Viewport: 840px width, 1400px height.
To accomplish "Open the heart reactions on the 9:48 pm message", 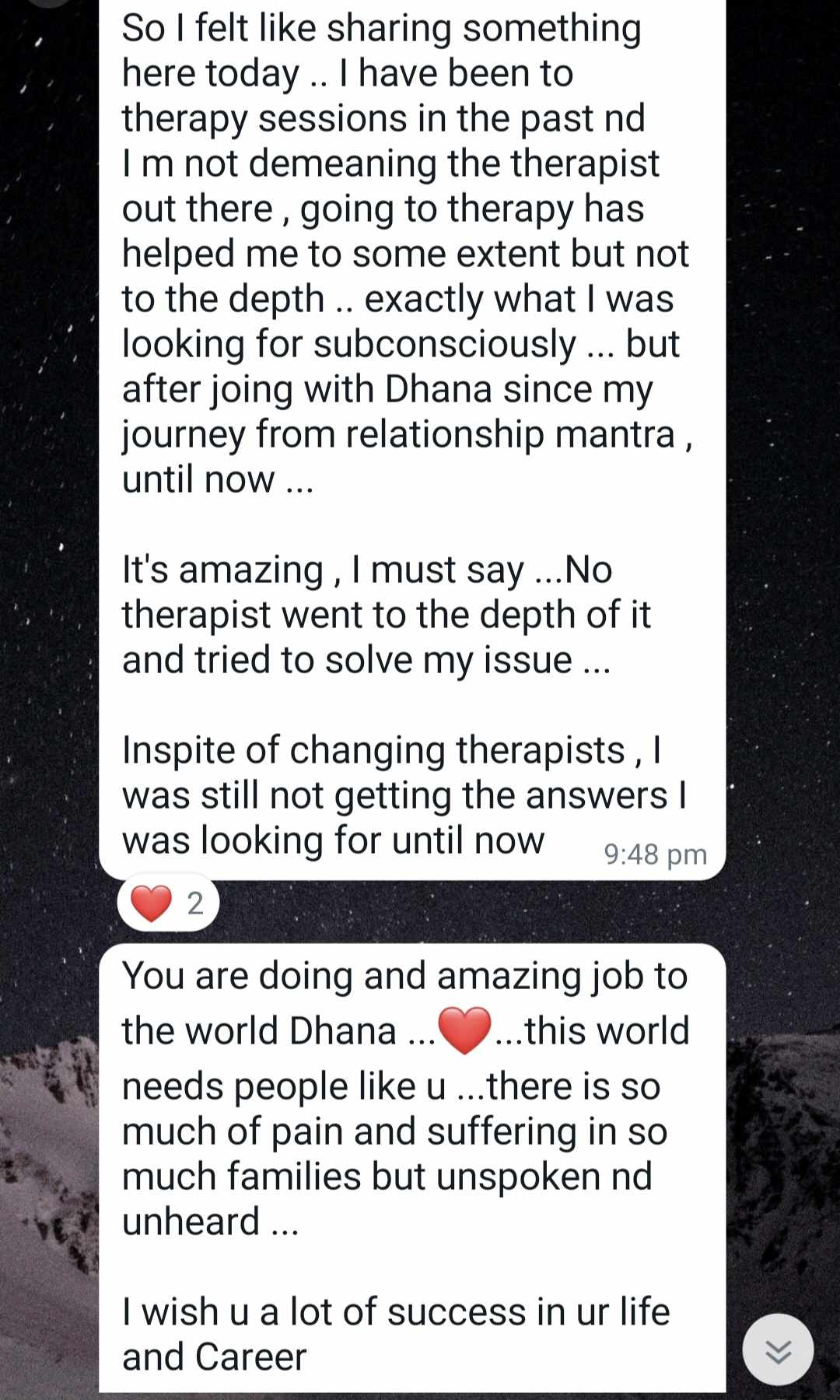I will coord(168,904).
